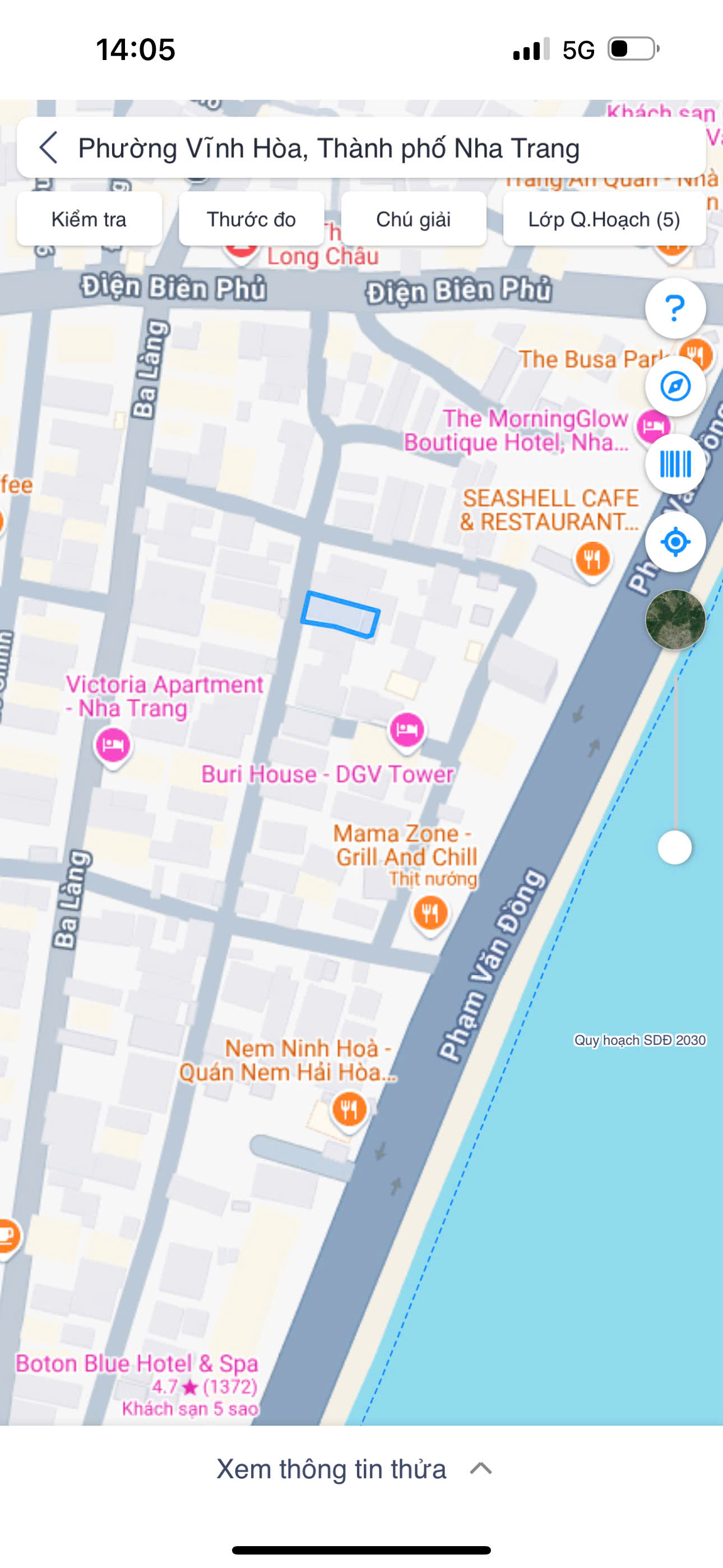Tap the Mama Zone restaurant marker
The height and width of the screenshot is (1568, 723).
430,913
